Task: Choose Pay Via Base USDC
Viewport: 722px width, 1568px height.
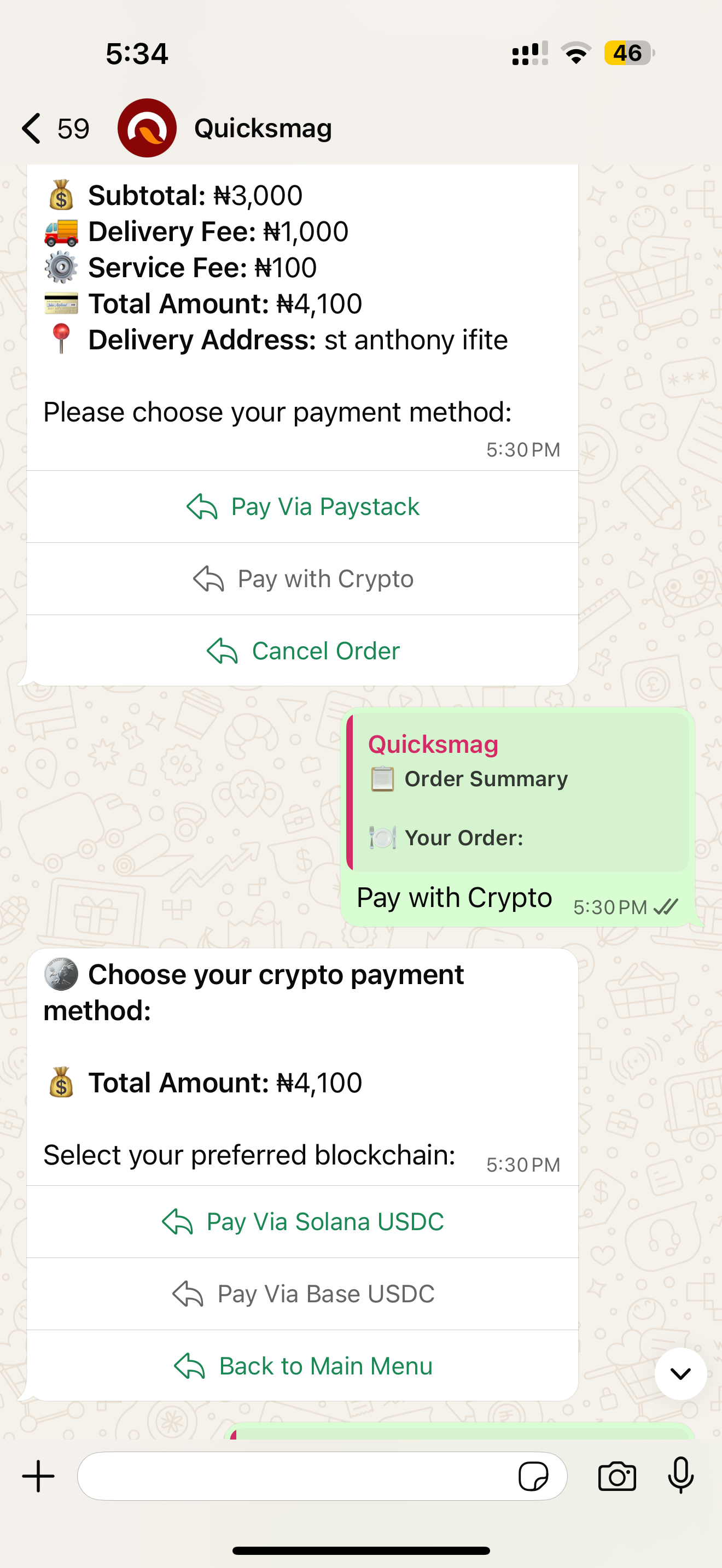Action: click(x=302, y=1294)
